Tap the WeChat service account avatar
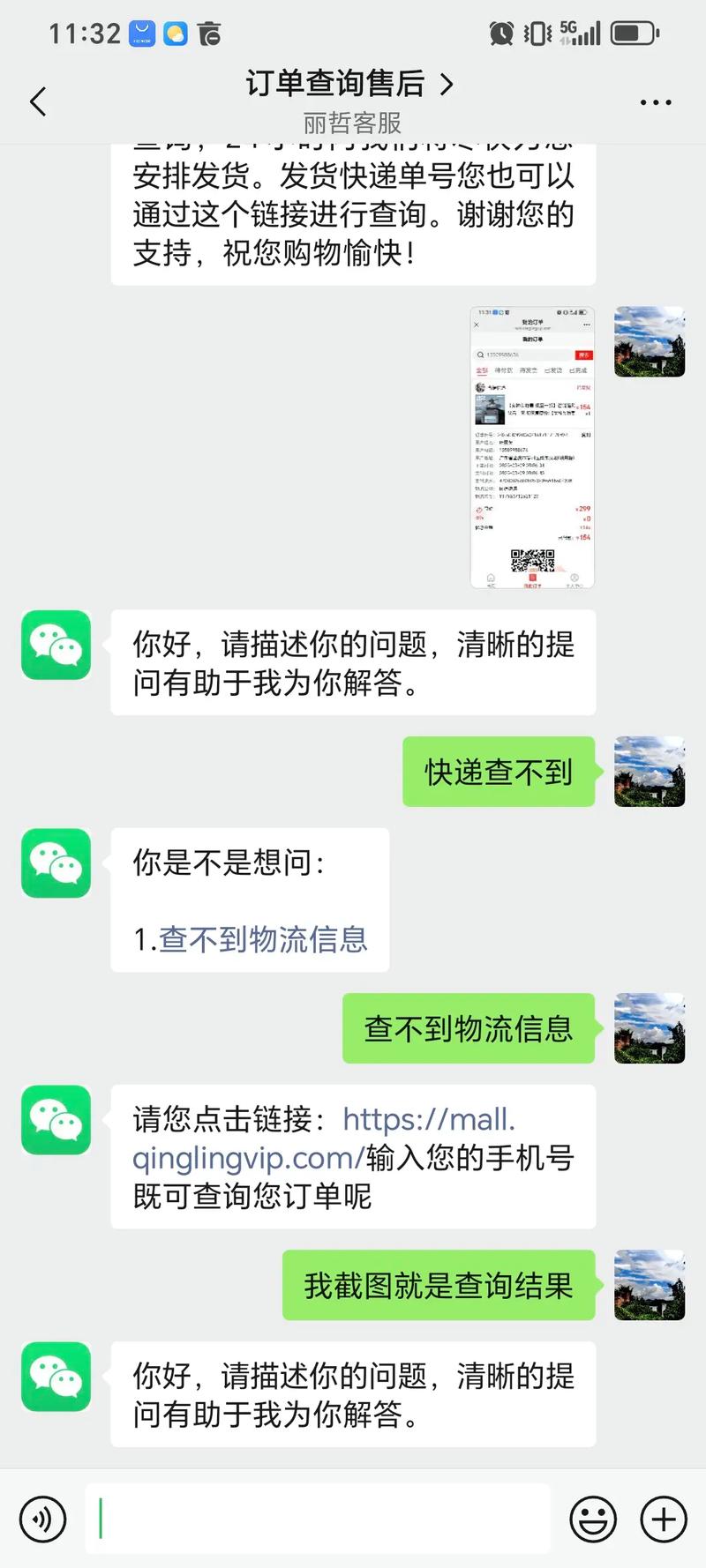The width and height of the screenshot is (706, 1568). 56,645
